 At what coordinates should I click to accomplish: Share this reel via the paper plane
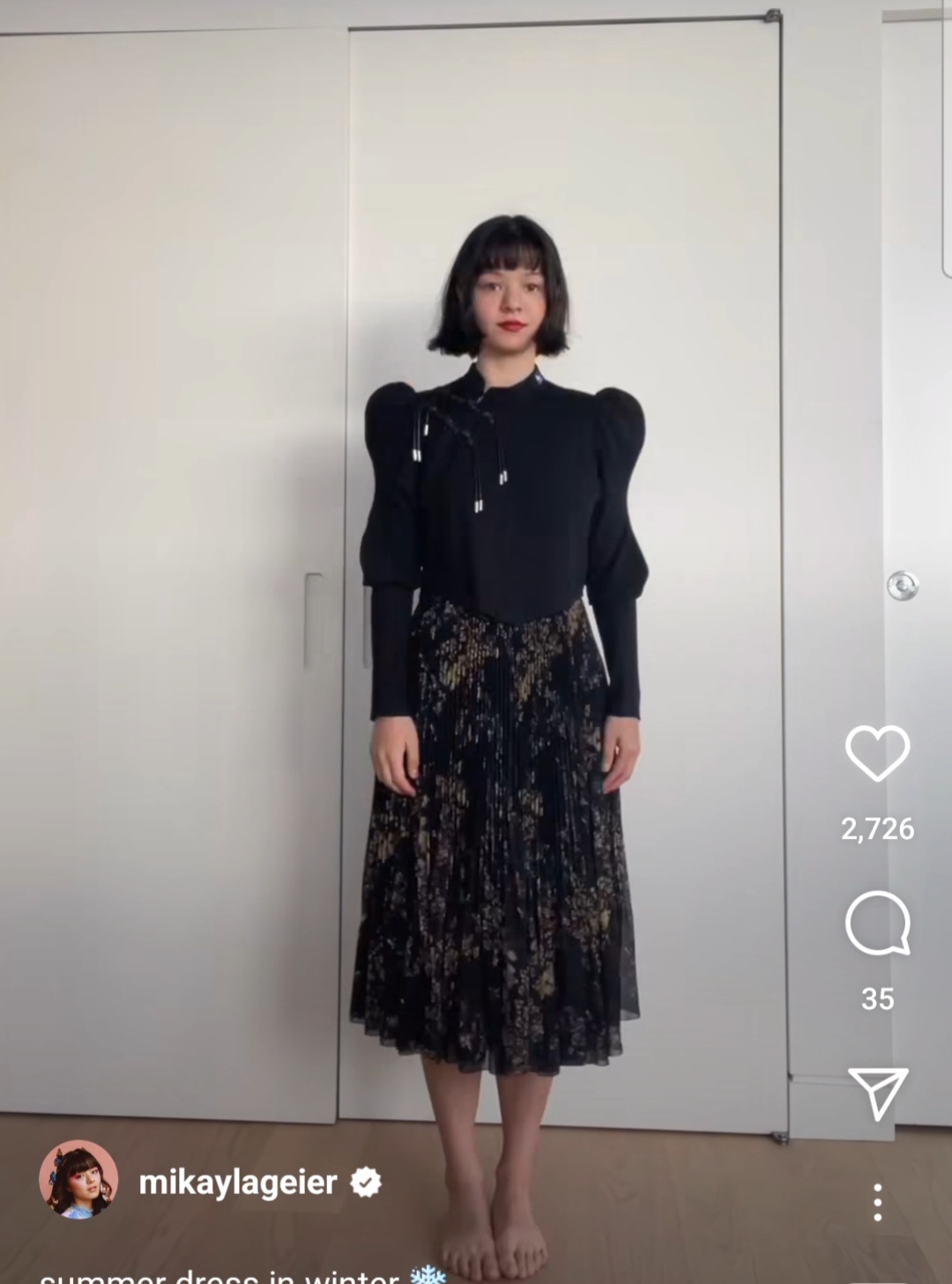878,1093
